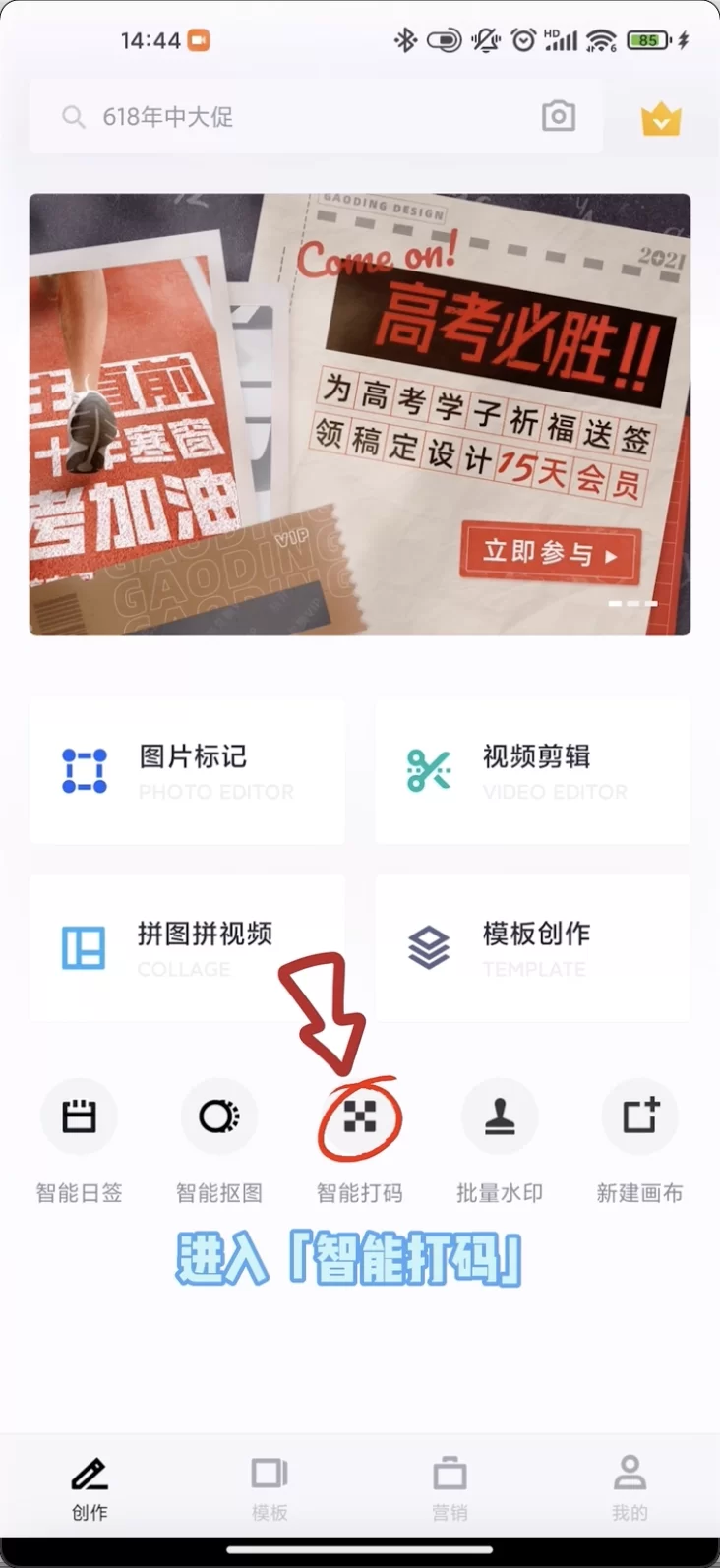Launch 视频剪辑 video editor

click(x=532, y=771)
